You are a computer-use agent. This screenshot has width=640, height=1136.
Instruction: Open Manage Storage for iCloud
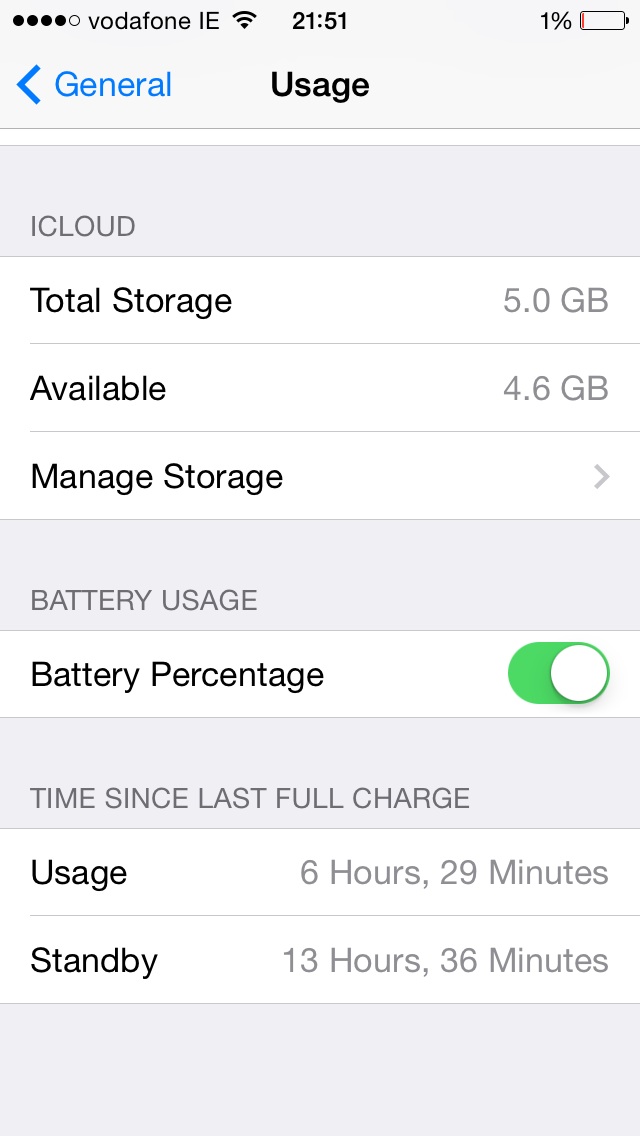pyautogui.click(x=320, y=476)
